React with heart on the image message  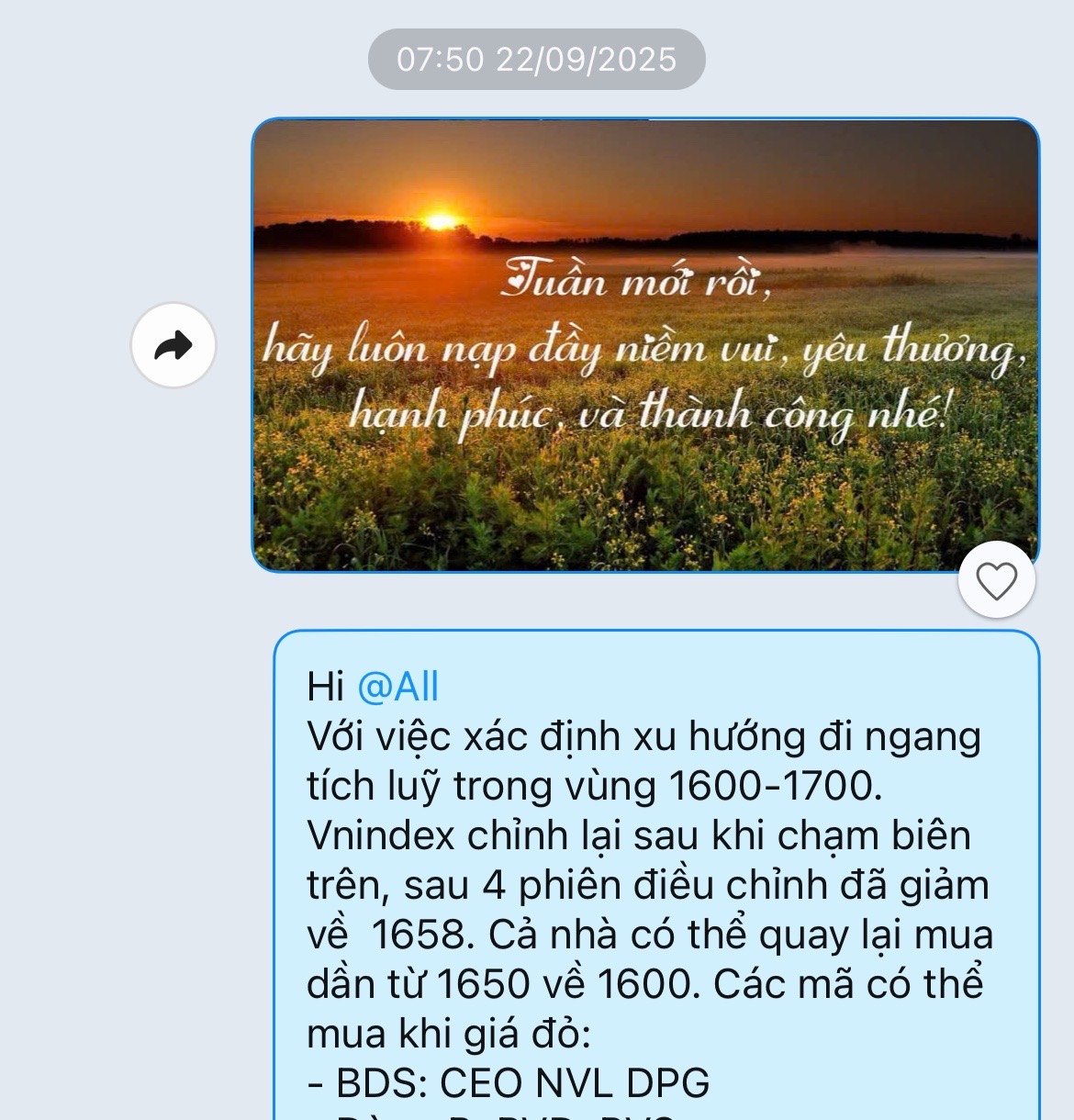coord(996,581)
